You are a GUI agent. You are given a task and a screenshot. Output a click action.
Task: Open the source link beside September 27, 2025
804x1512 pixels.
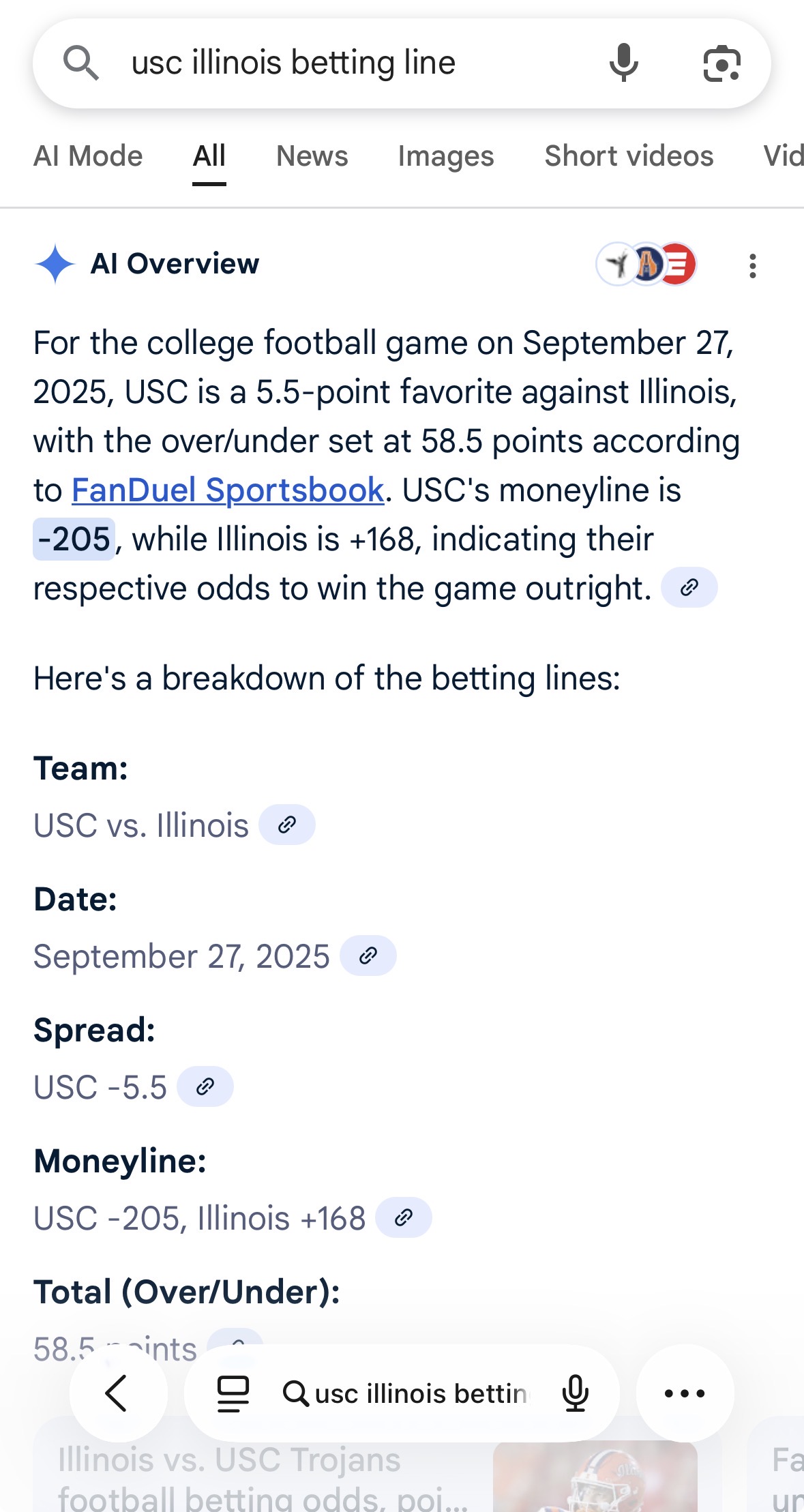coord(368,955)
